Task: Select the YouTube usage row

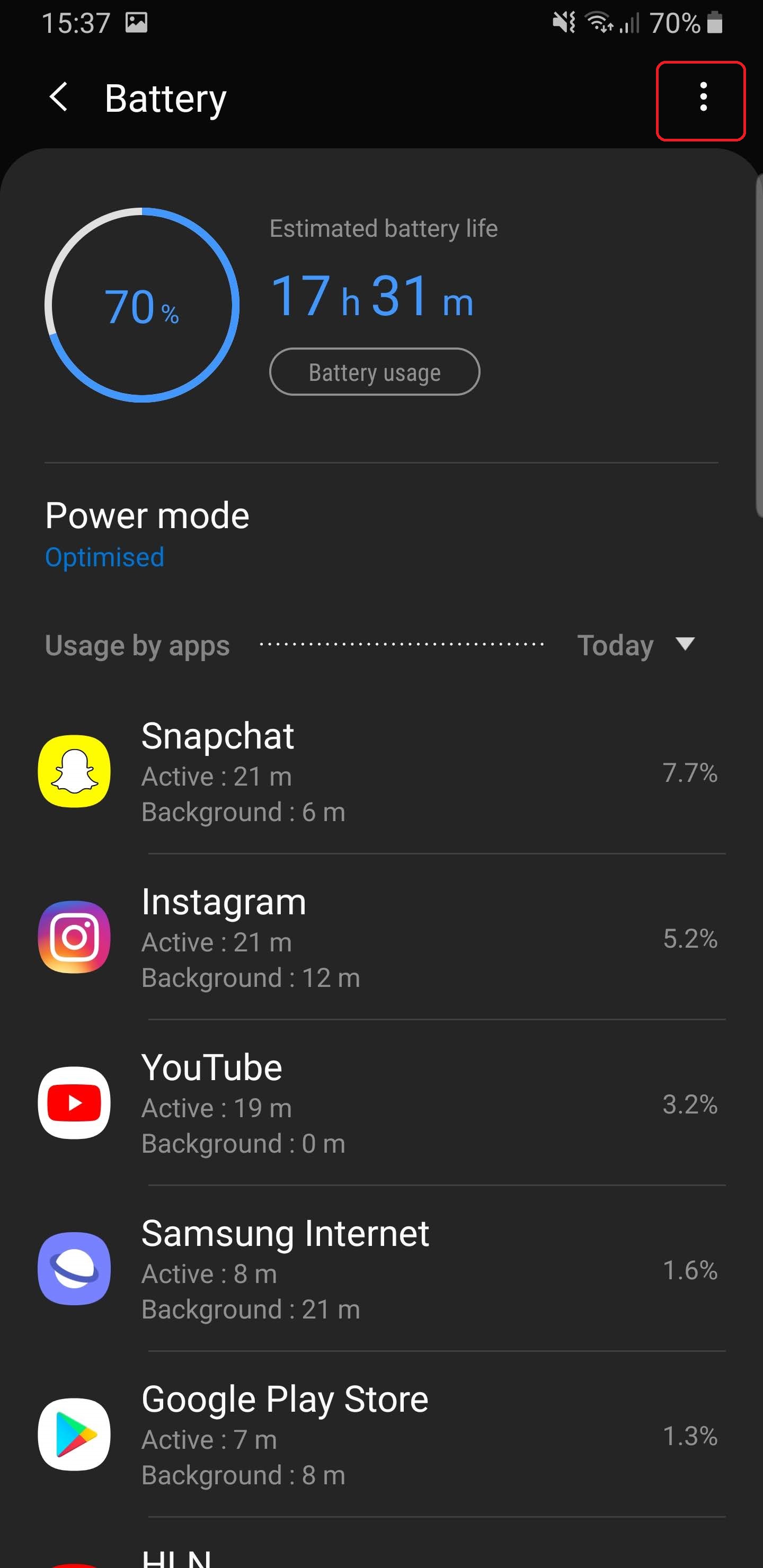Action: point(381,1103)
